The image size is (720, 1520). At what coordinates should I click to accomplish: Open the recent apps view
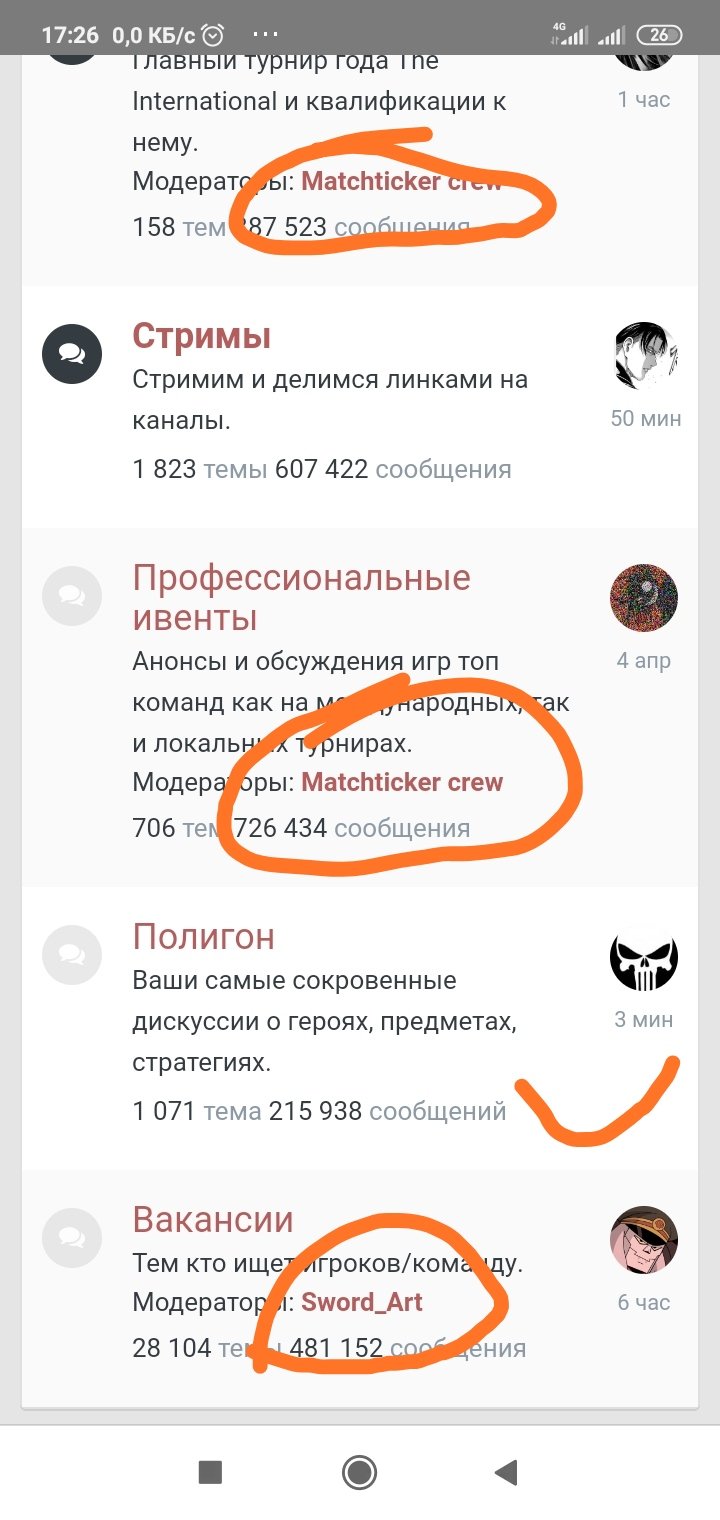pos(210,1472)
